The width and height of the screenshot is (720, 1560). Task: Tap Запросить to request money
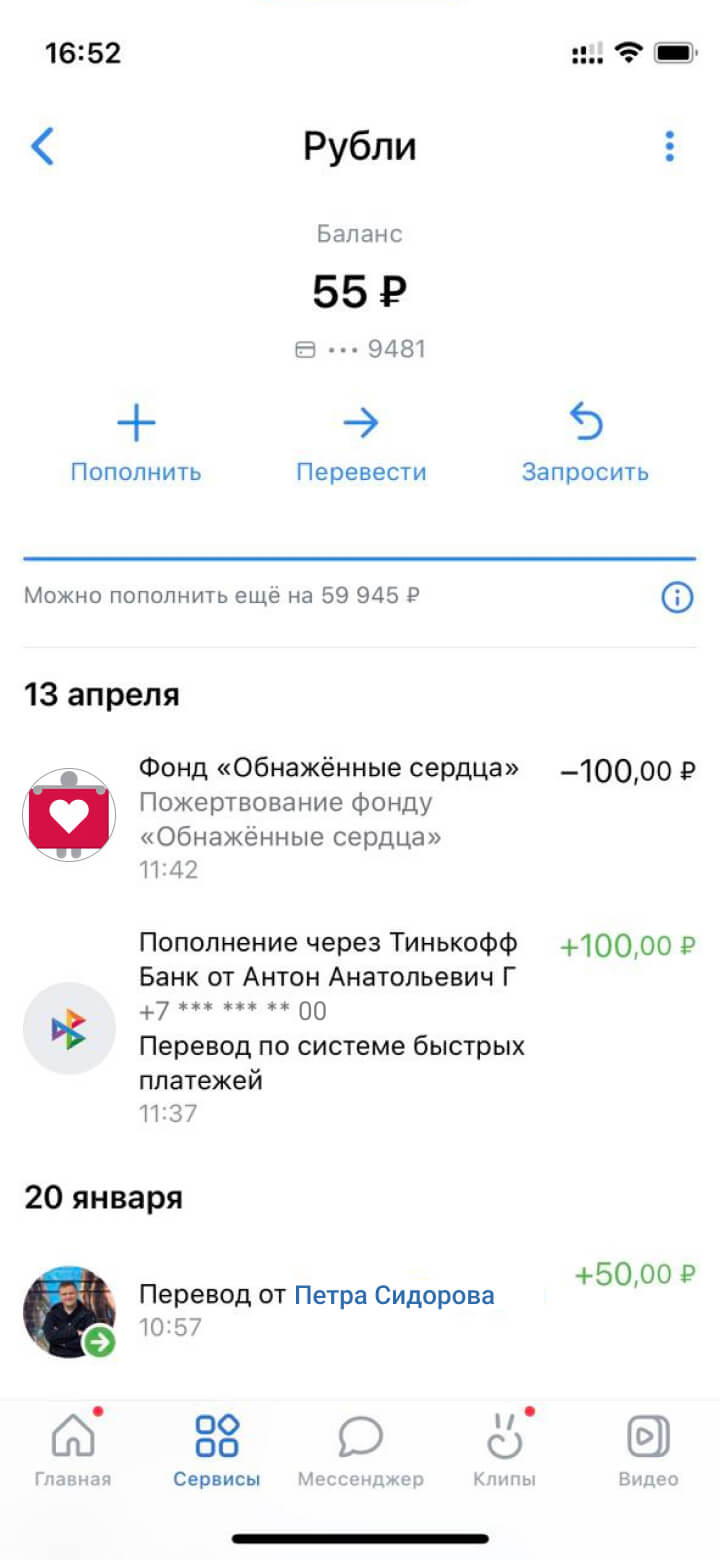(x=585, y=444)
